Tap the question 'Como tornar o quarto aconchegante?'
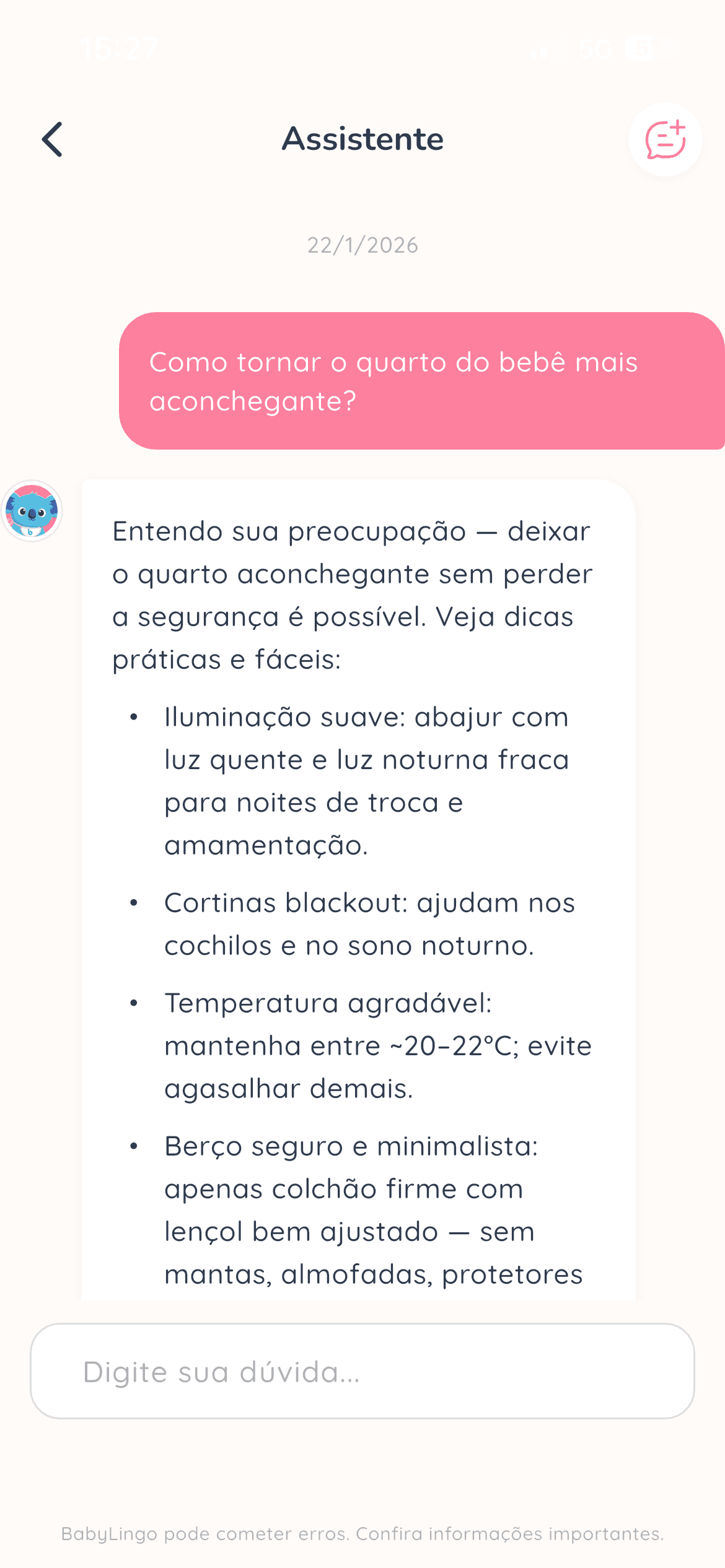 [424, 381]
